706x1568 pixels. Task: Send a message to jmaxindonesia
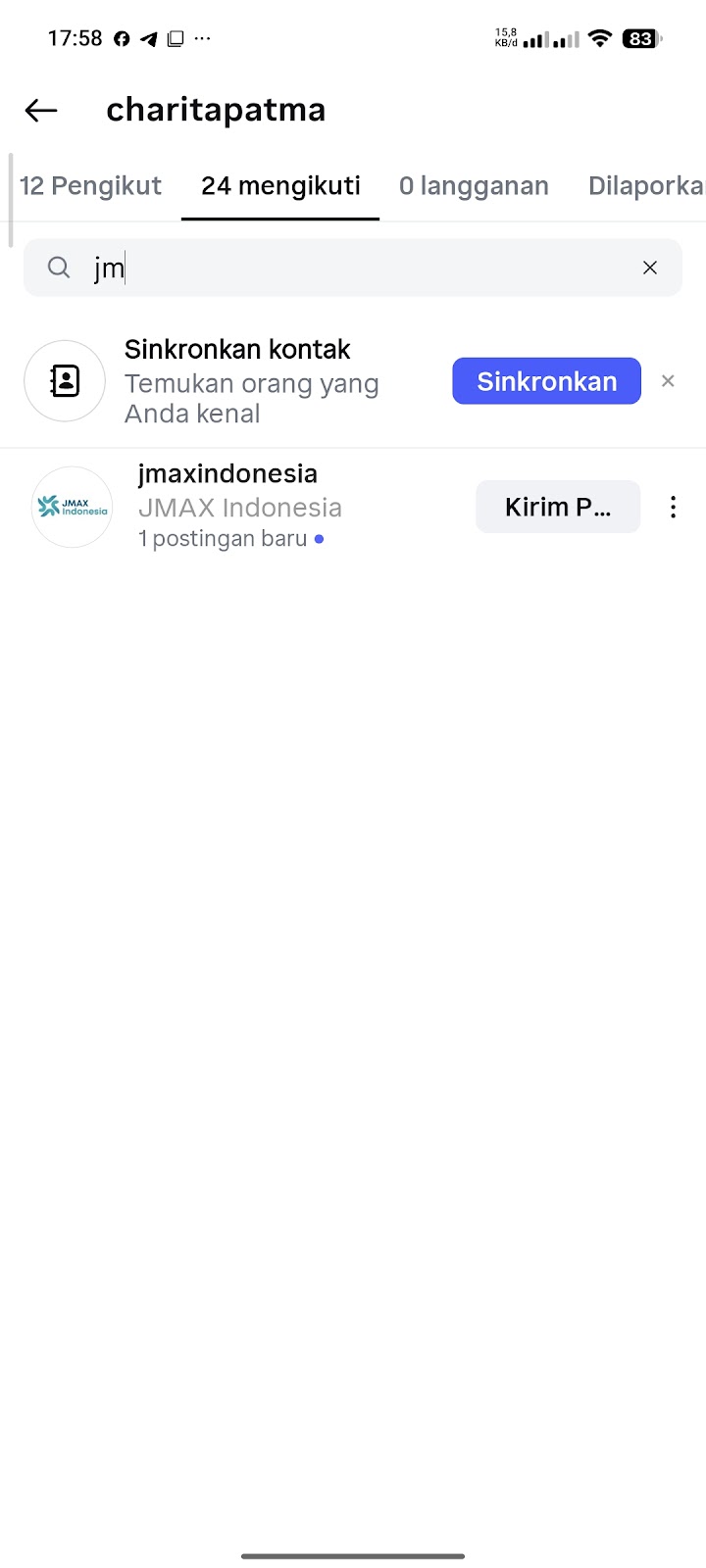click(x=557, y=507)
